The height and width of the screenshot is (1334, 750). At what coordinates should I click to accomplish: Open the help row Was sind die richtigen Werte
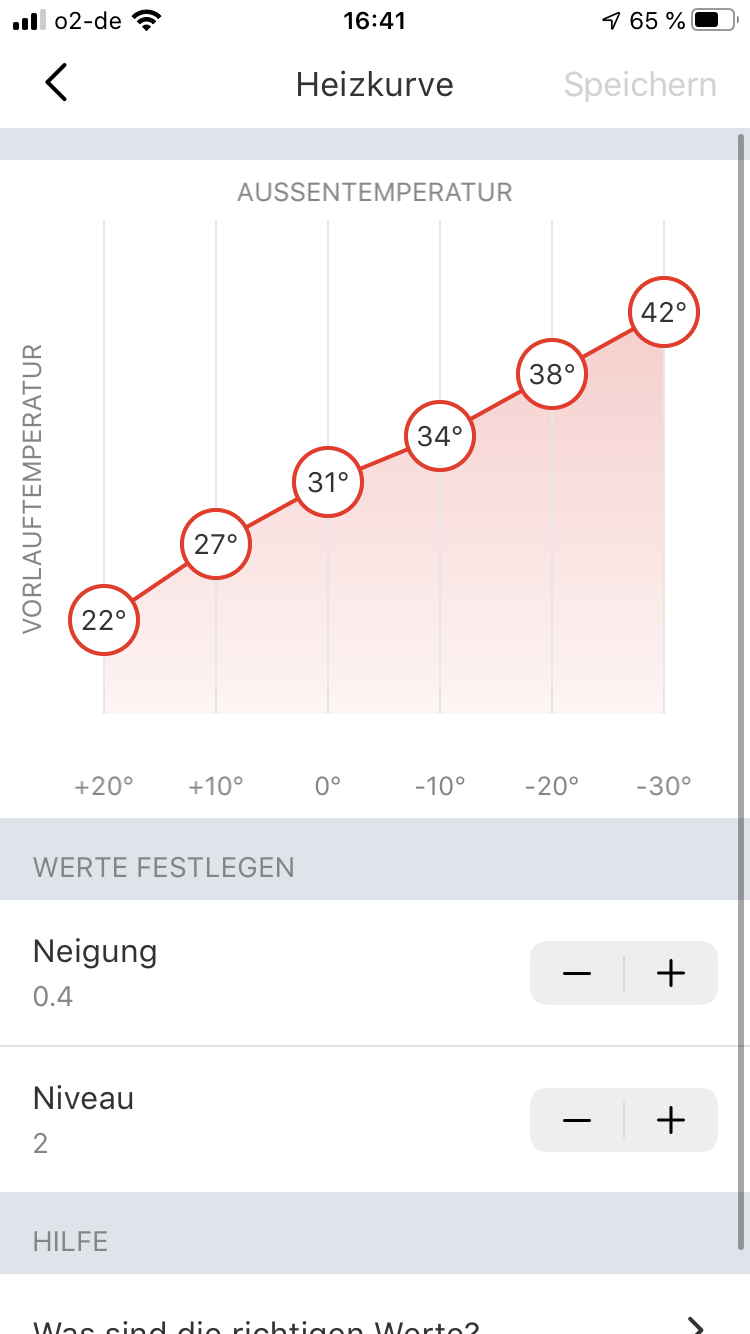(375, 1320)
